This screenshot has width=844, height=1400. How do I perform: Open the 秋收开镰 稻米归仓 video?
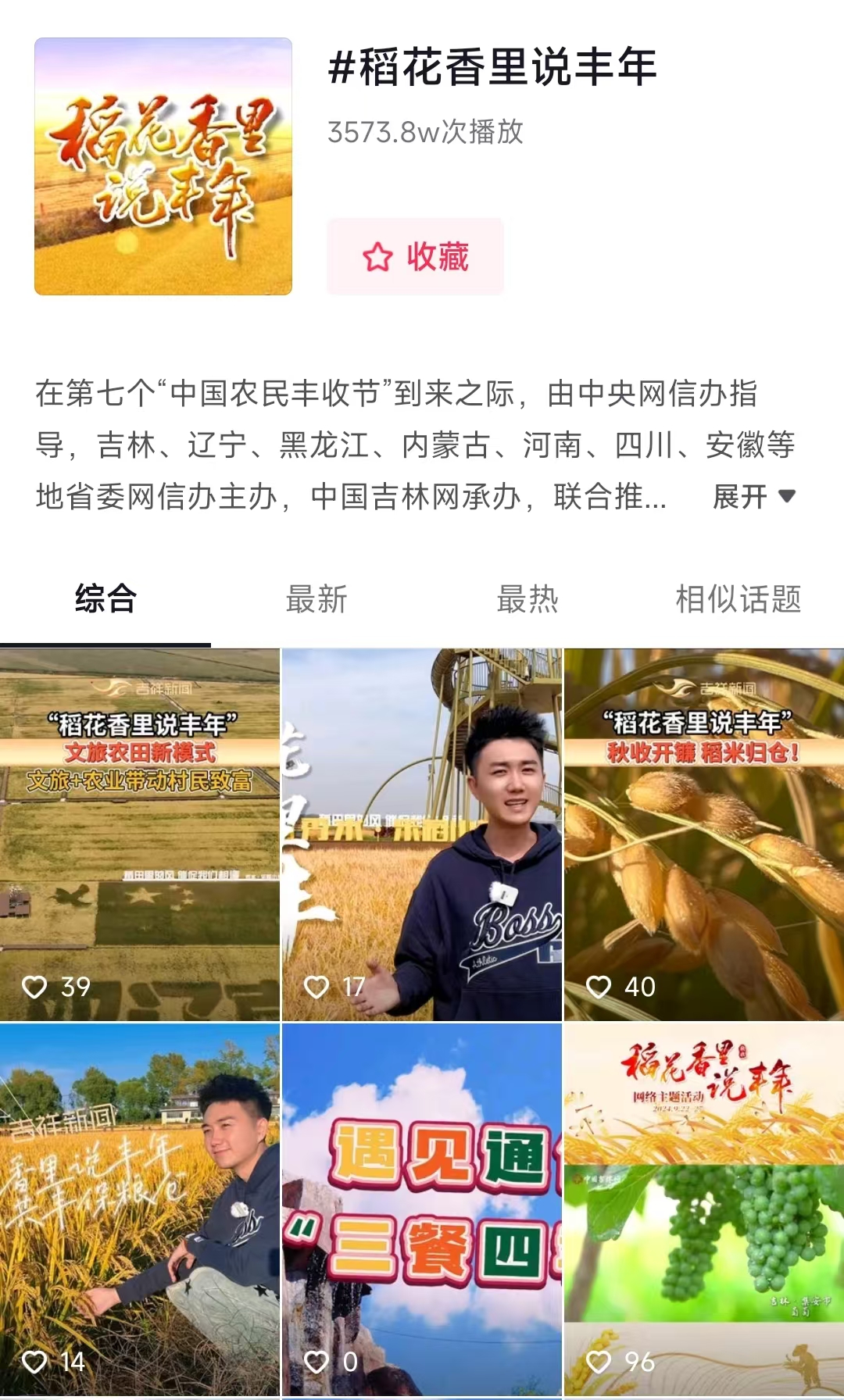[704, 834]
